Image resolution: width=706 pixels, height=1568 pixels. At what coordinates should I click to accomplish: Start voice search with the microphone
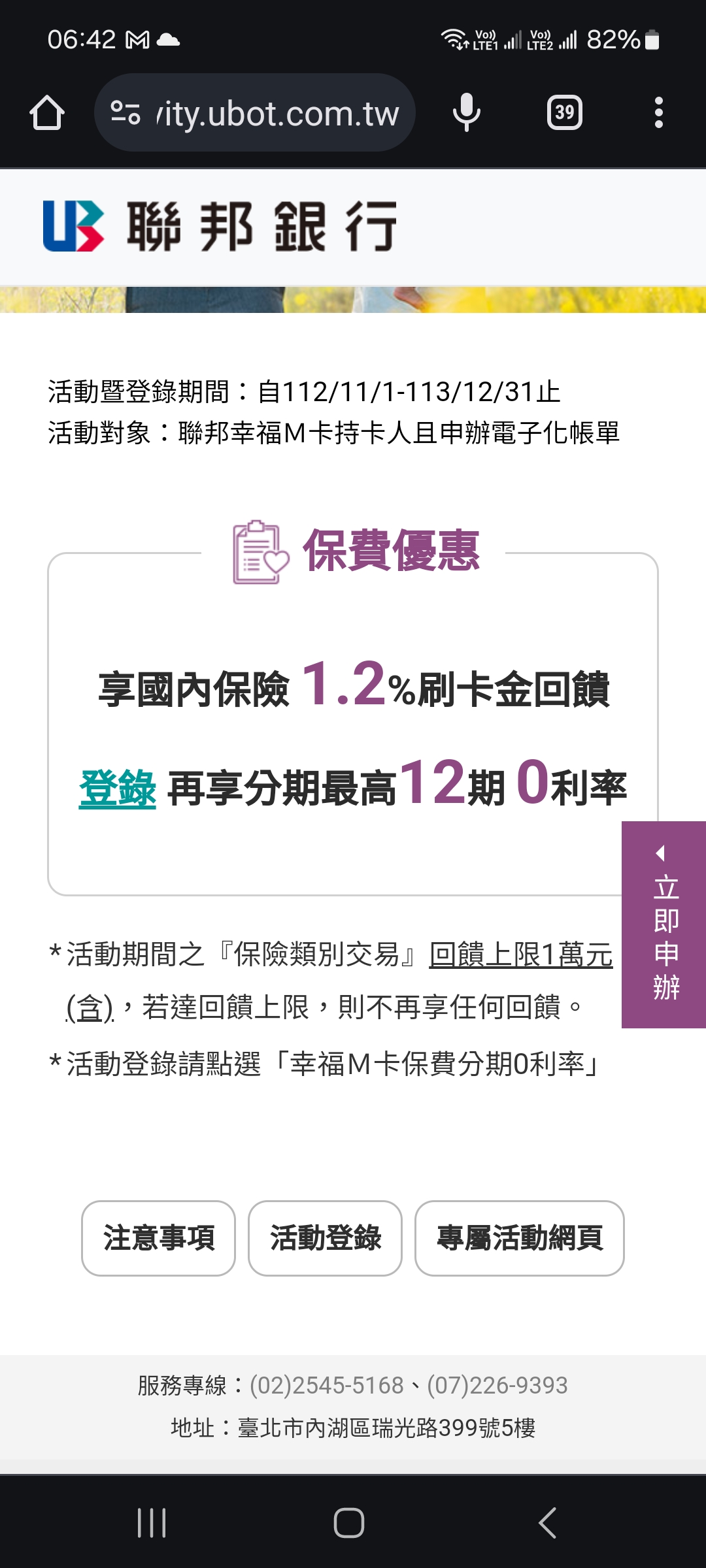click(466, 112)
